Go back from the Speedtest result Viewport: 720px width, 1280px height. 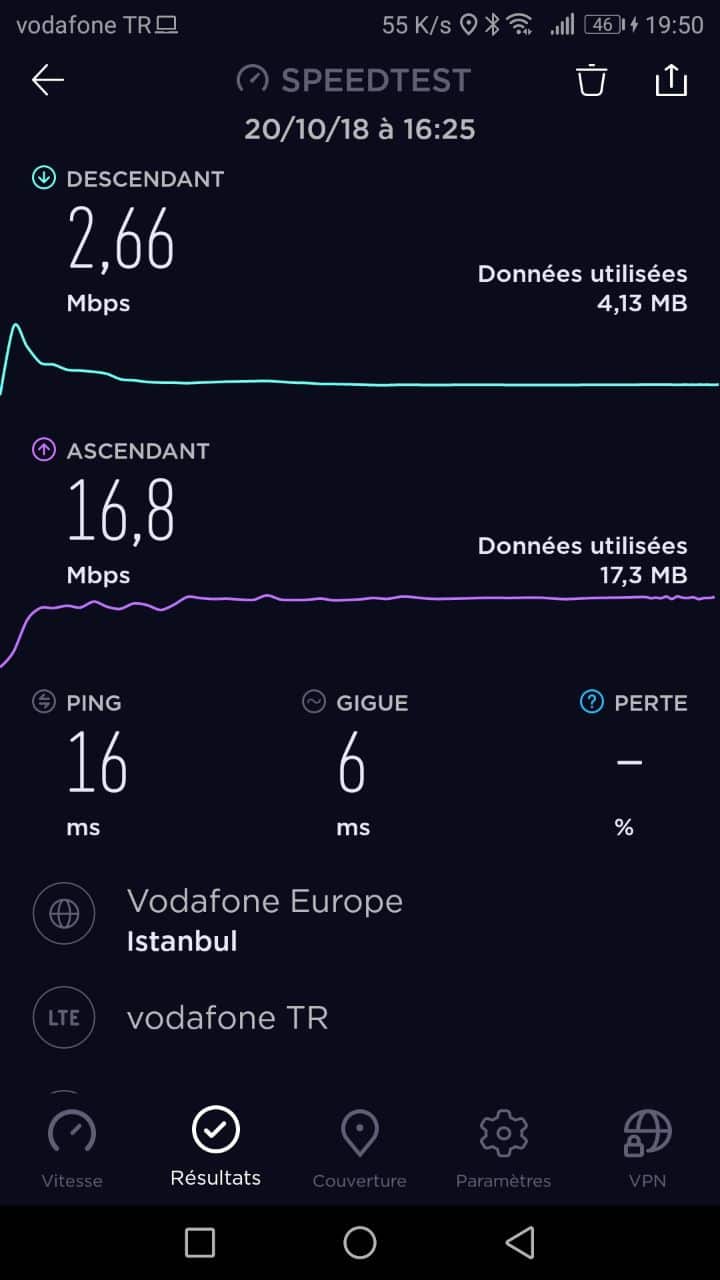point(47,81)
